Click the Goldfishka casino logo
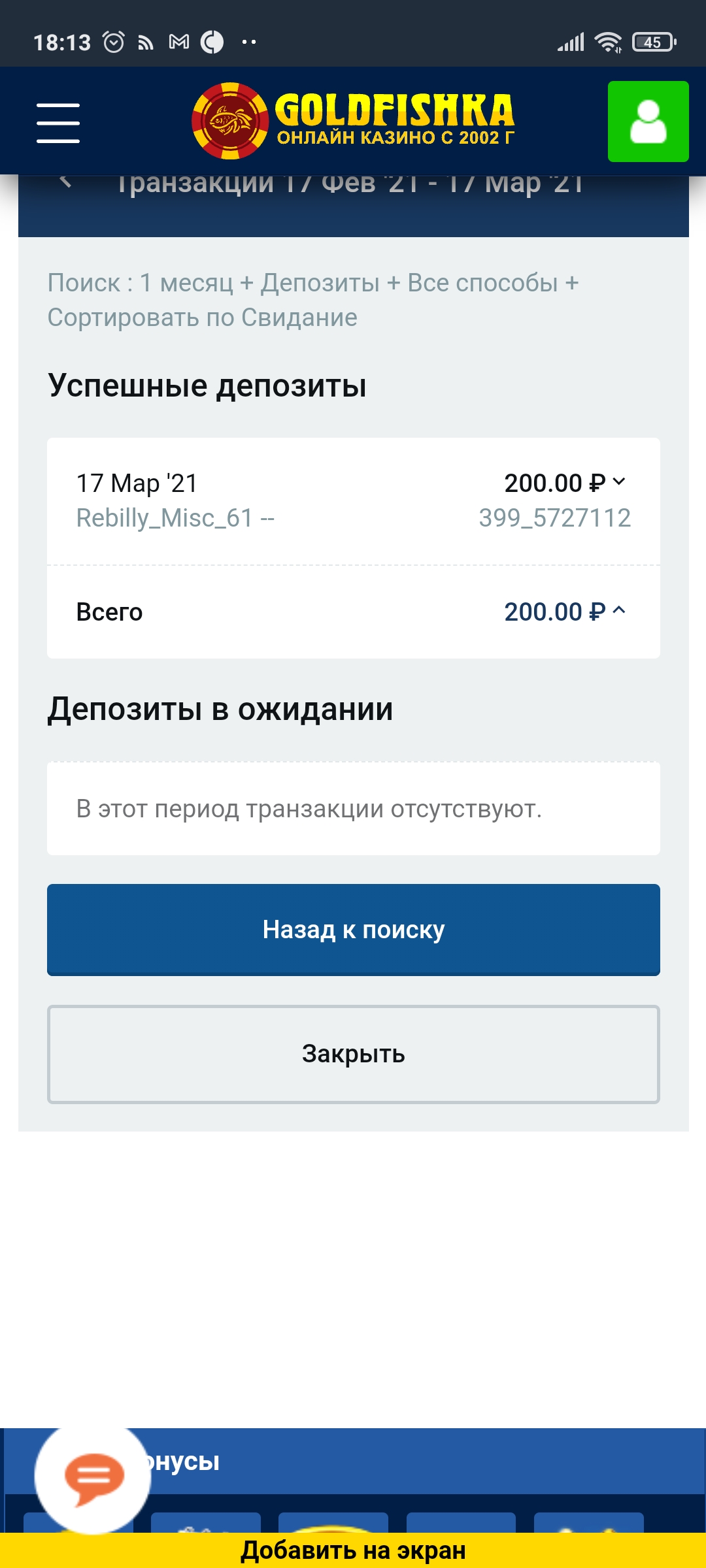 tap(356, 120)
